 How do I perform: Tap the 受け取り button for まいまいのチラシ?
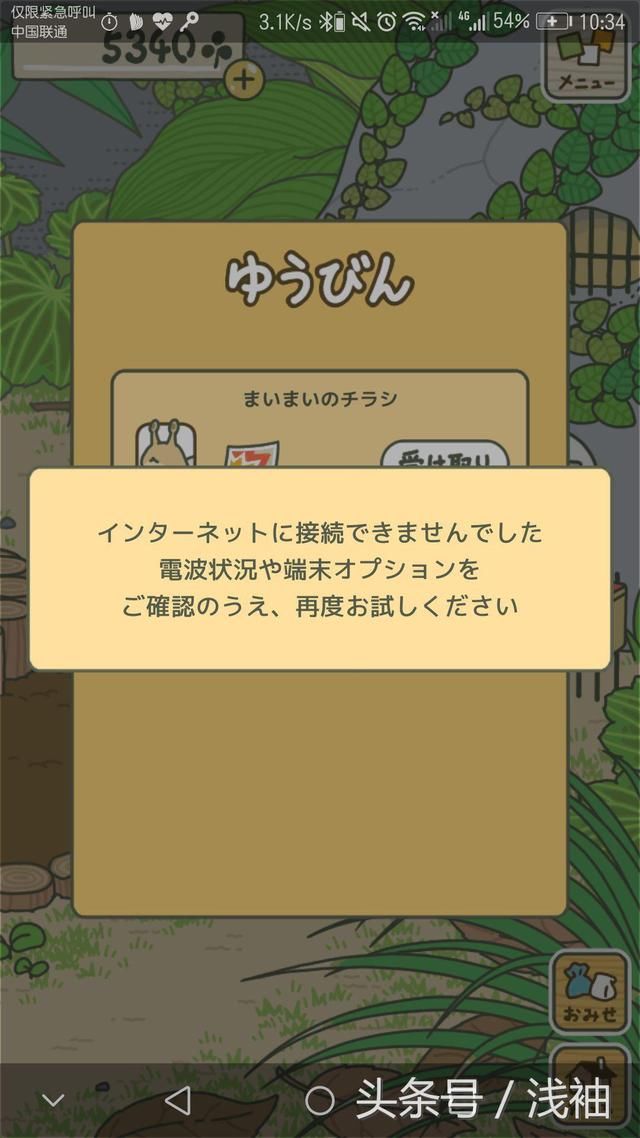pyautogui.click(x=445, y=457)
